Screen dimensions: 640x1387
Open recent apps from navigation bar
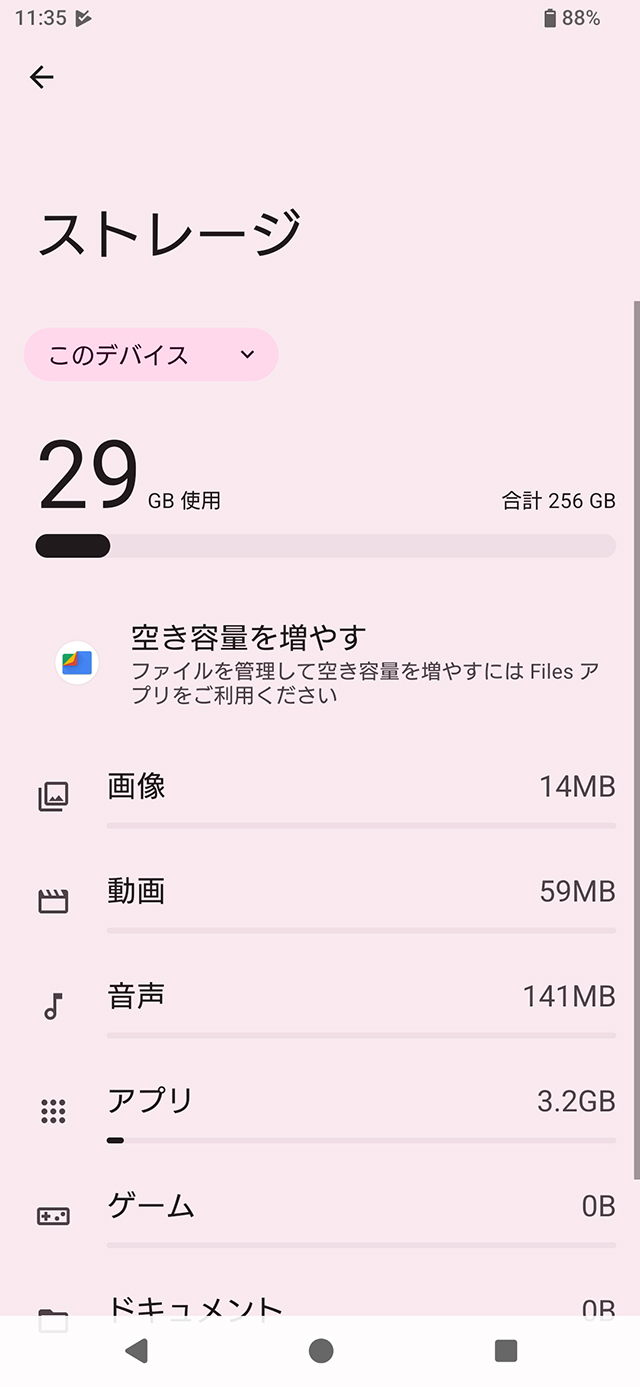(x=506, y=1351)
